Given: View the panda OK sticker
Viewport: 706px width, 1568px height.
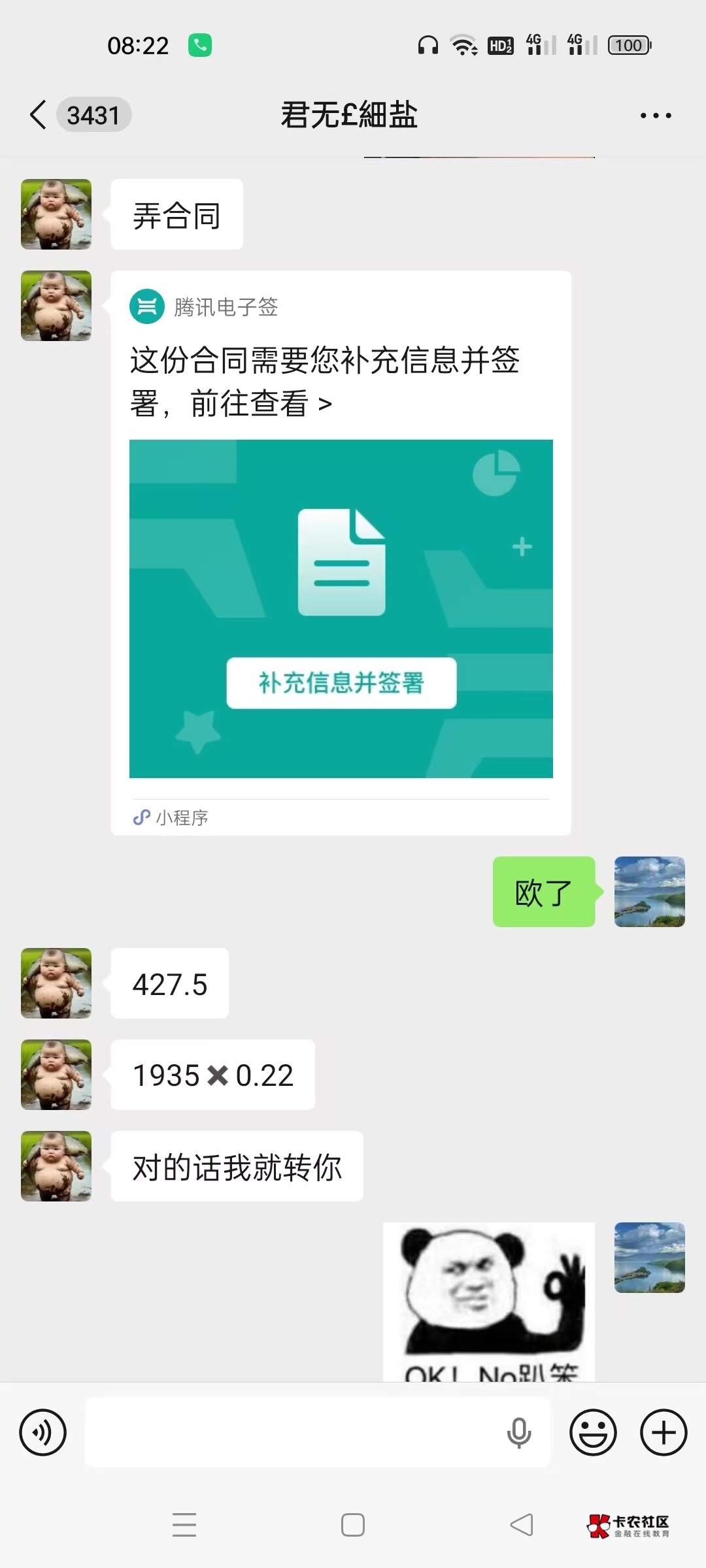Looking at the screenshot, I should coord(489,1301).
